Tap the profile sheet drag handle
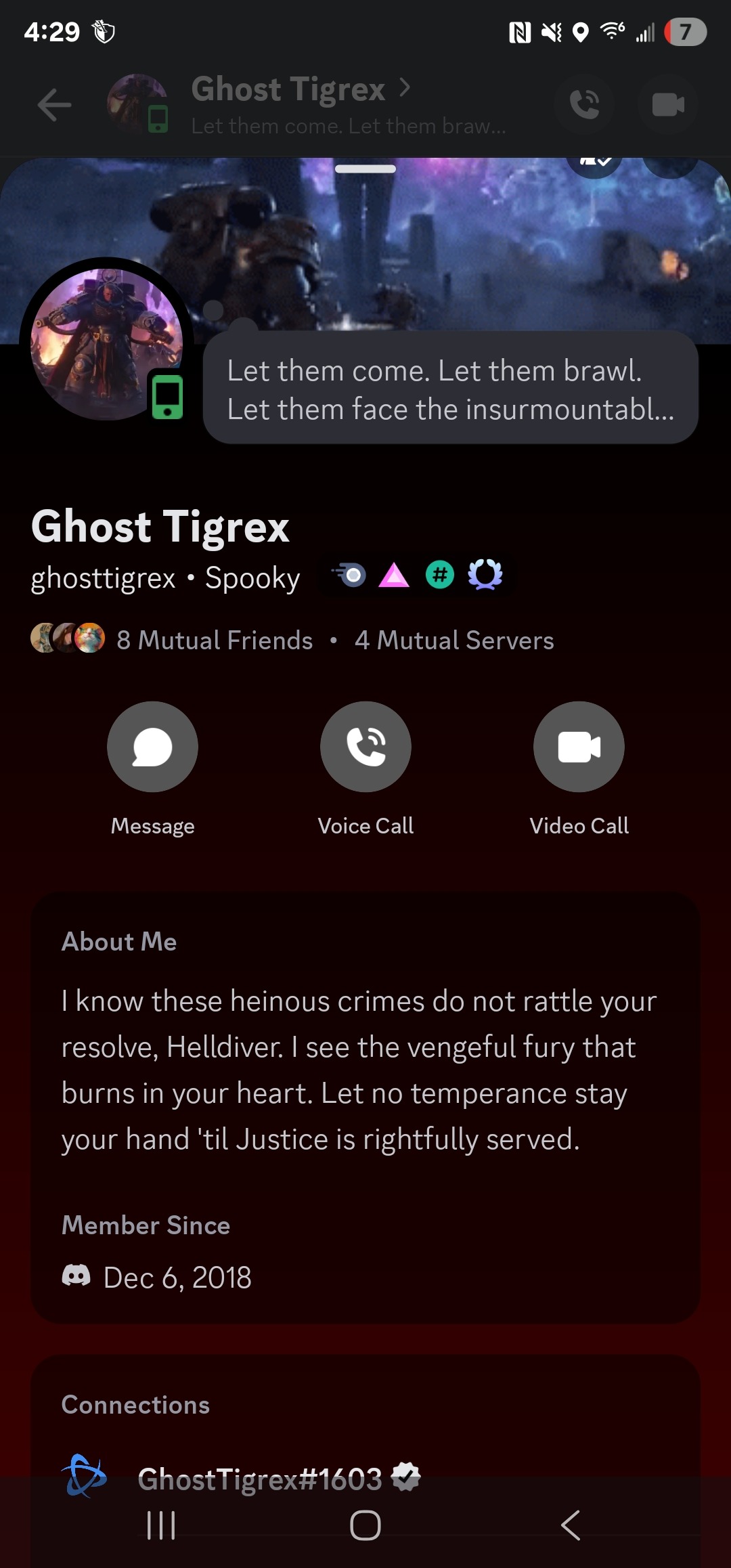The height and width of the screenshot is (1568, 731). pyautogui.click(x=365, y=169)
